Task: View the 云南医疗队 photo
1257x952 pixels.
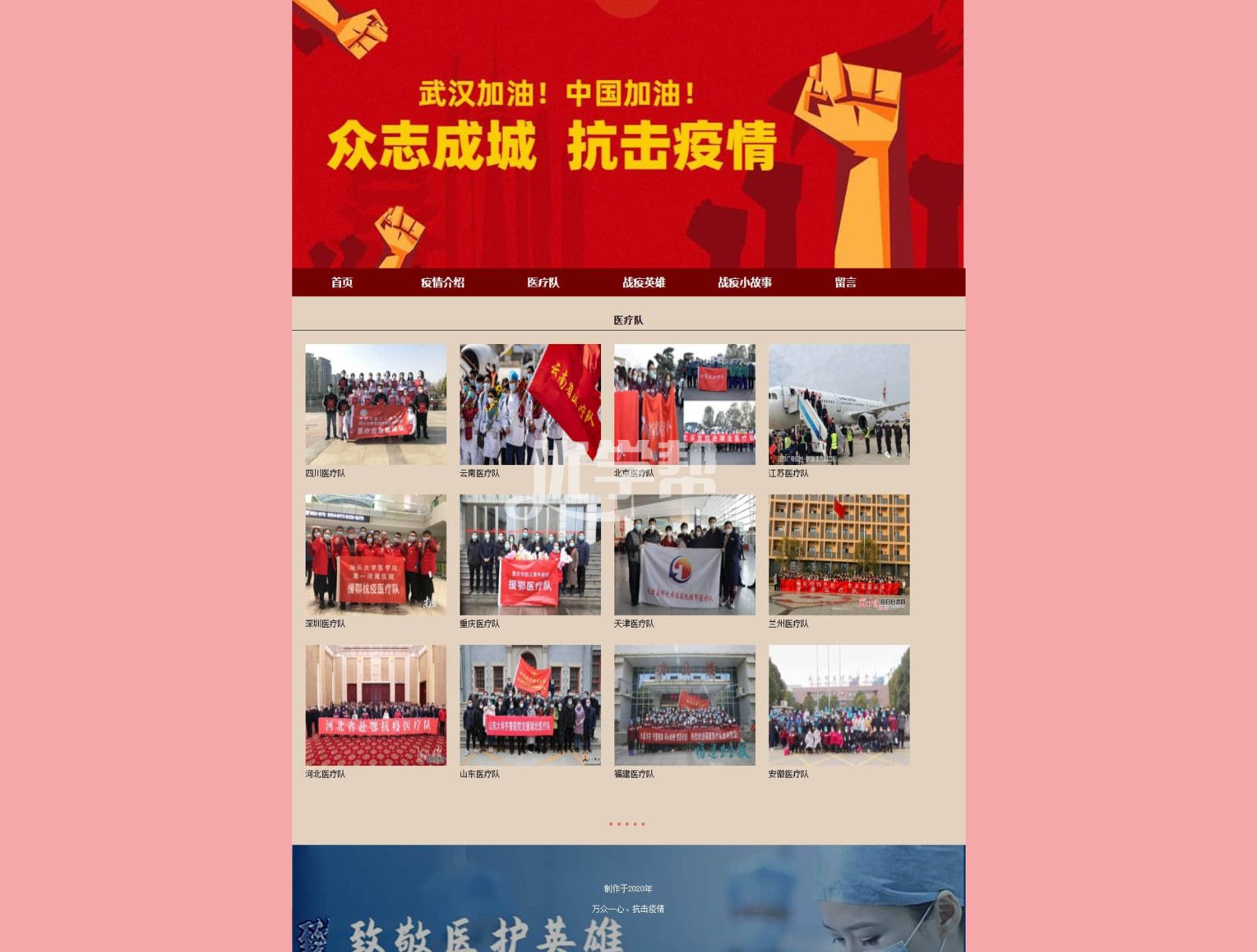Action: pyautogui.click(x=530, y=404)
